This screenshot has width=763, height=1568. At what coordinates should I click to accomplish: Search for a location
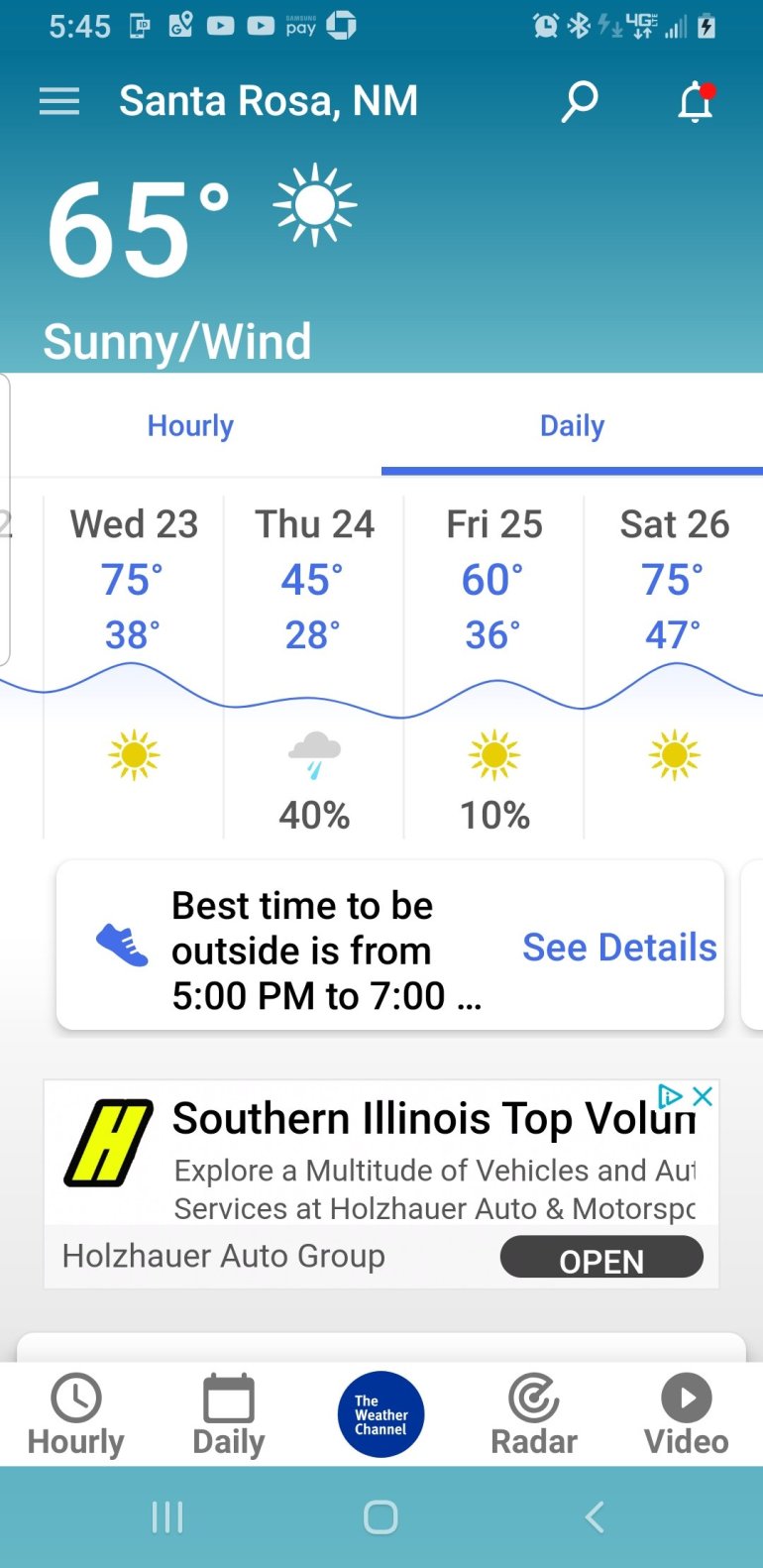(580, 101)
